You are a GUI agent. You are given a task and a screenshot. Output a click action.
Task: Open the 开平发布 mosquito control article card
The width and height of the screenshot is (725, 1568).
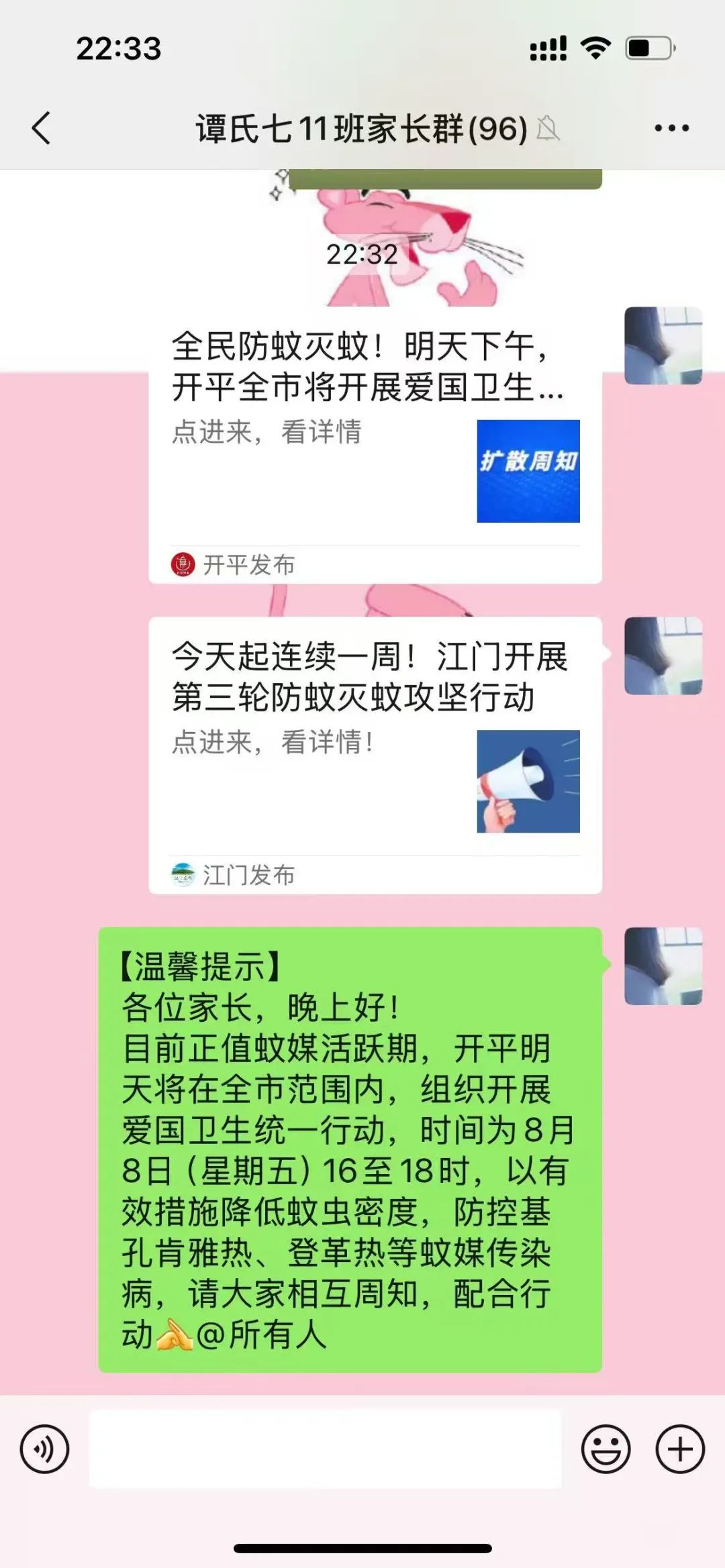[x=375, y=446]
